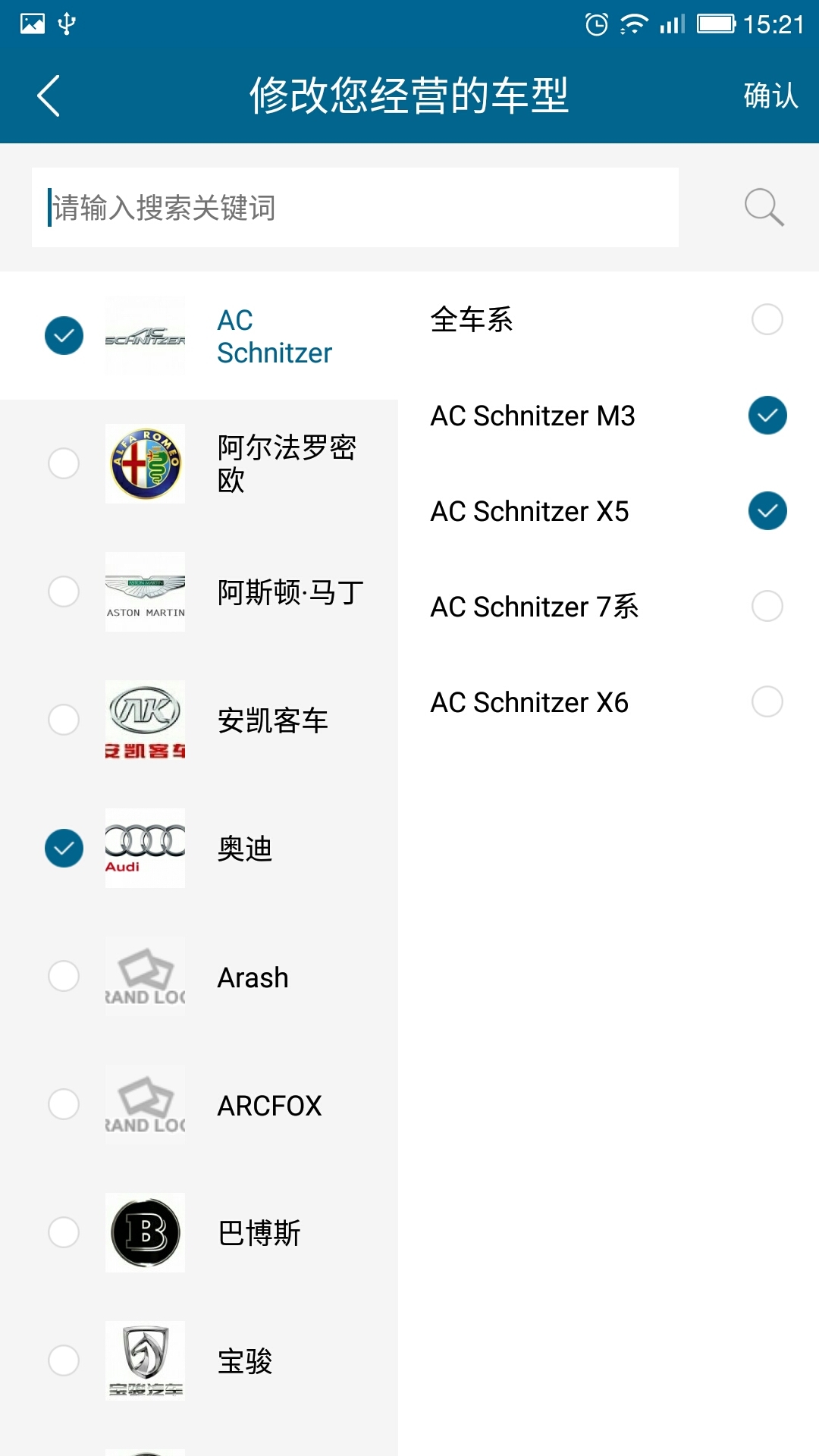The image size is (819, 1456).
Task: Confirm selection with 确认 button
Action: [770, 96]
